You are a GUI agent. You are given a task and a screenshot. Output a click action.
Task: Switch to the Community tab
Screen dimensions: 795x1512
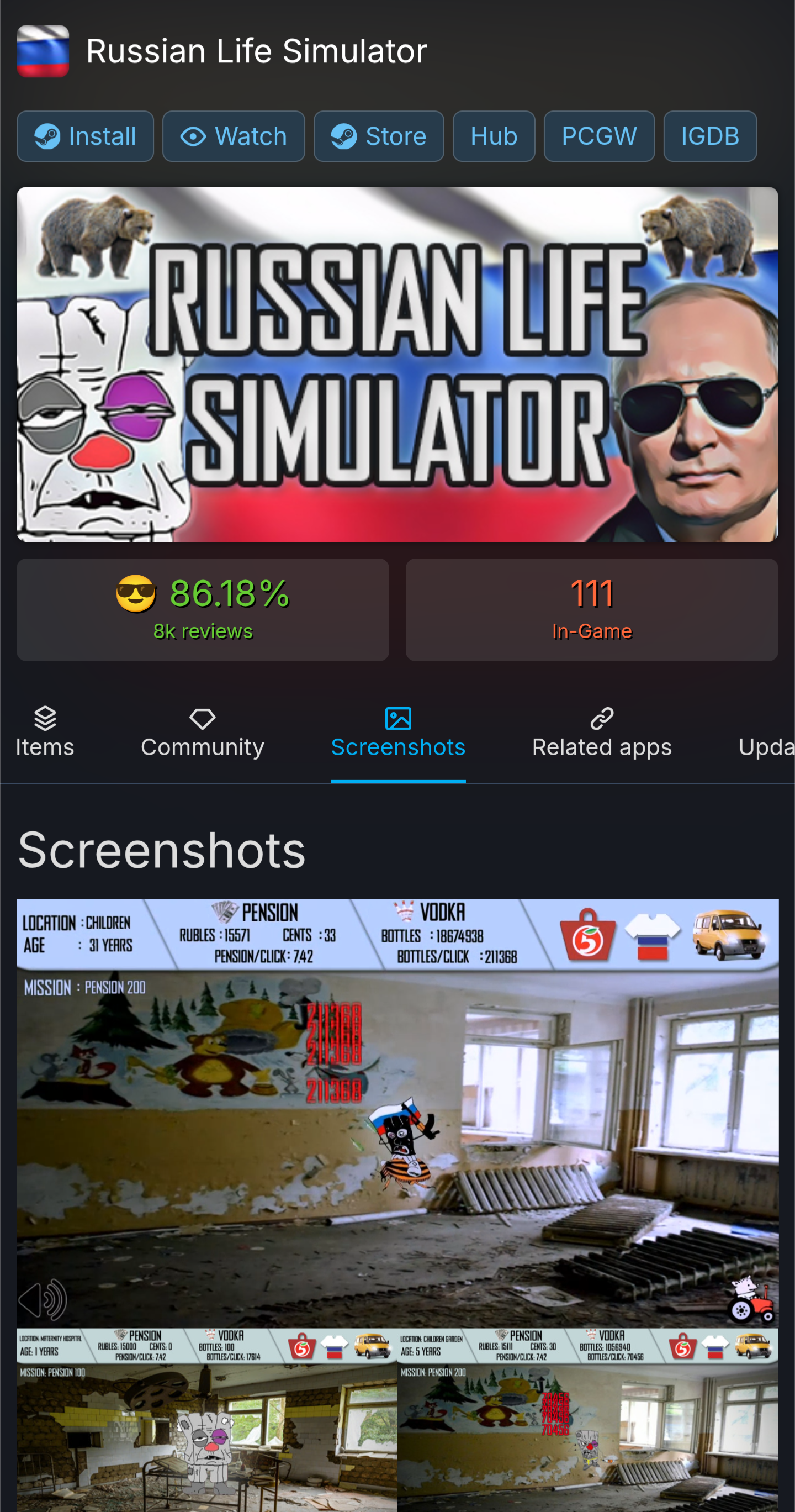point(203,733)
